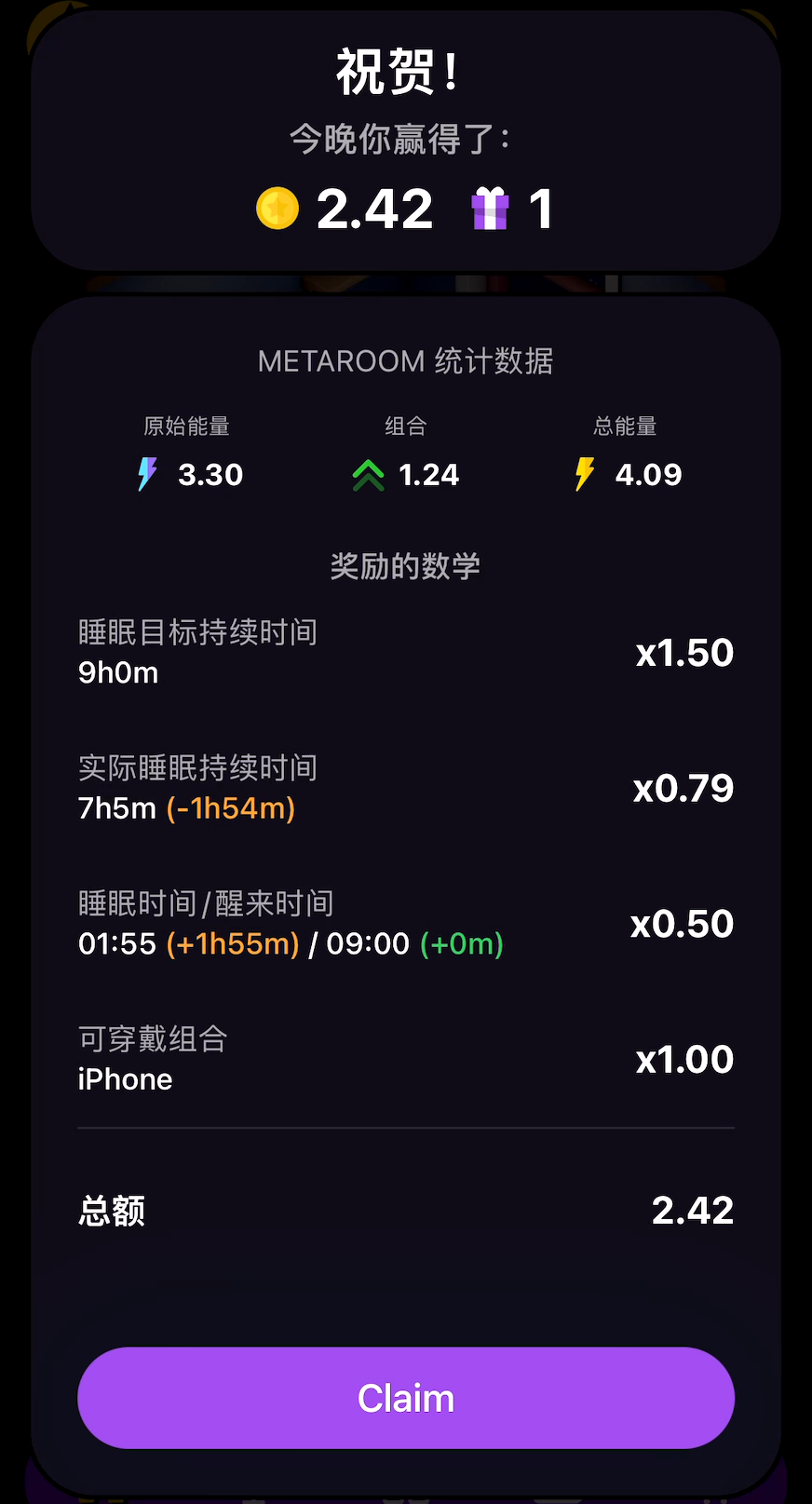Claim the 2.42 coin reward
The height and width of the screenshot is (1504, 812).
[x=406, y=1398]
